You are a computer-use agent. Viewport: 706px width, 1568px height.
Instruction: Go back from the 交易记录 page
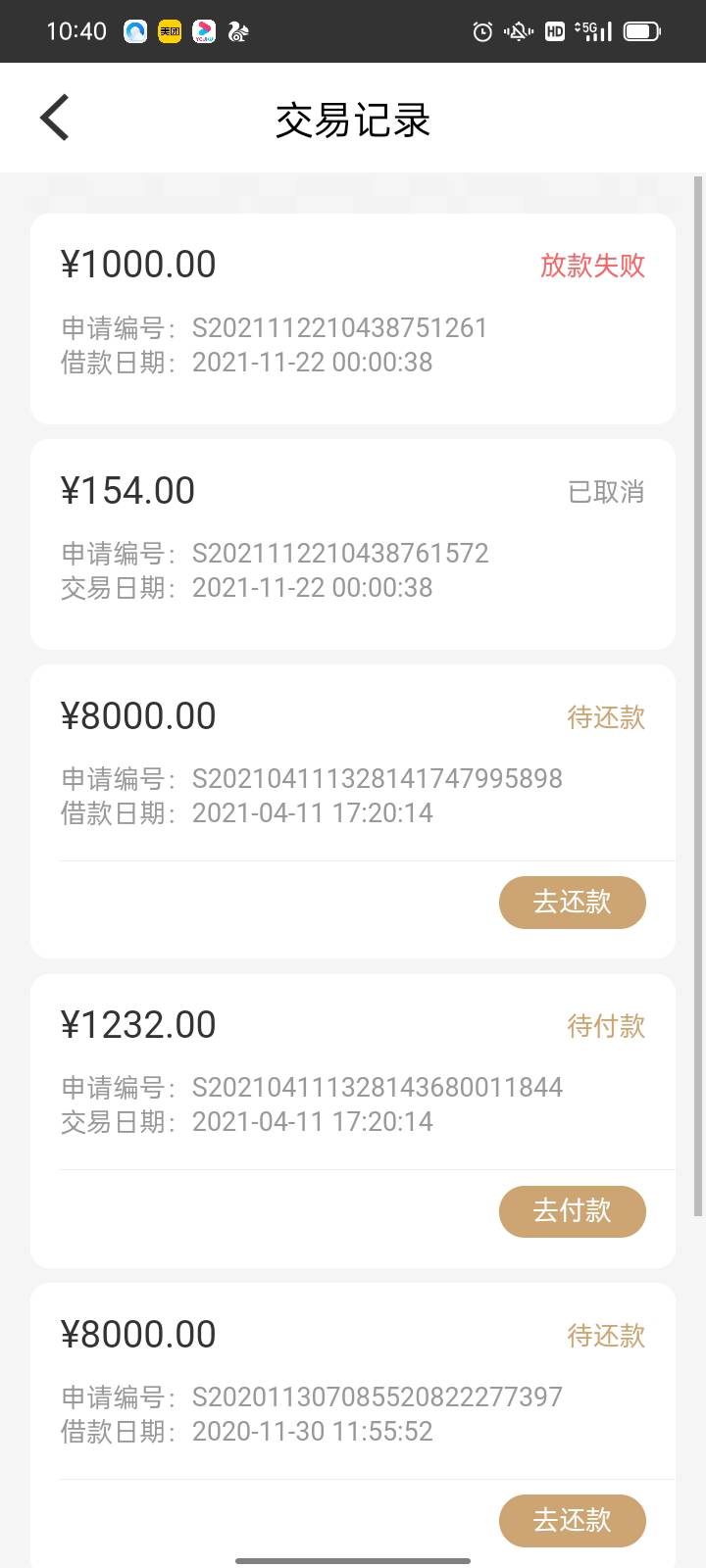(x=55, y=119)
